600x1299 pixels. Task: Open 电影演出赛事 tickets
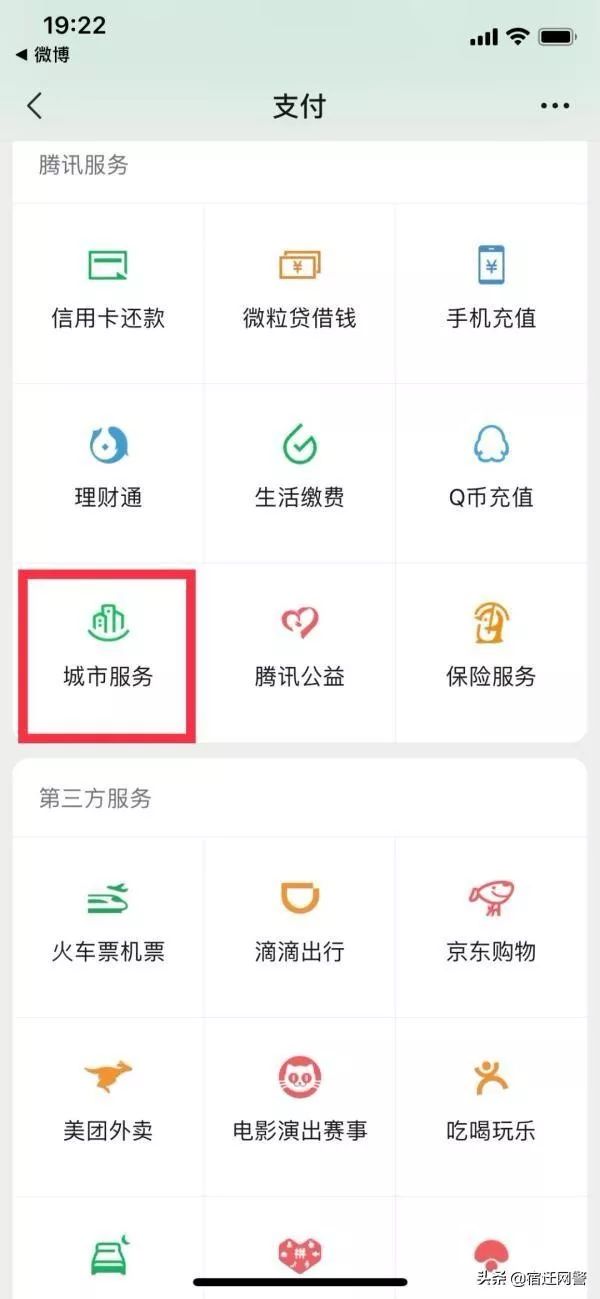point(299,1105)
